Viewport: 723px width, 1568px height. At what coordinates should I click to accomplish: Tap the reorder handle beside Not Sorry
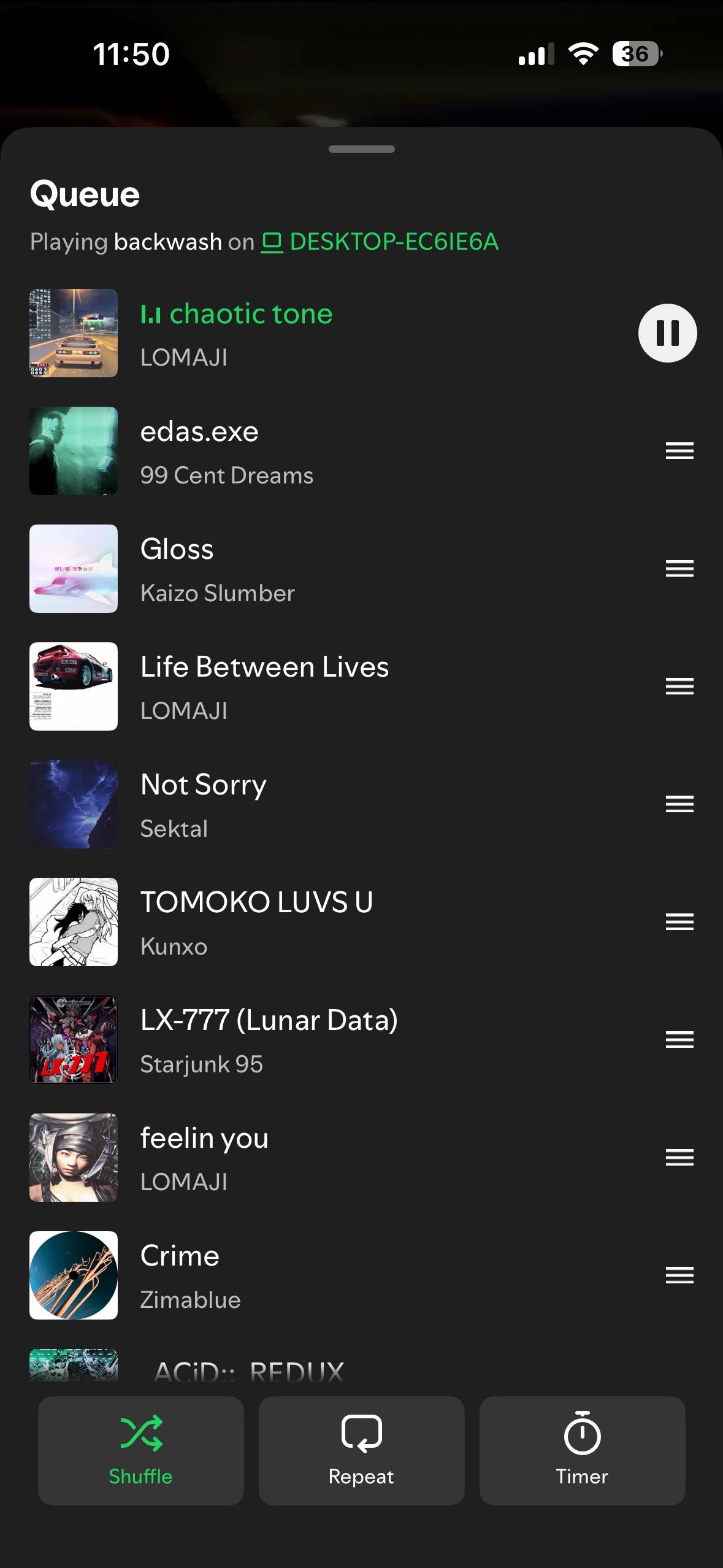pos(679,804)
